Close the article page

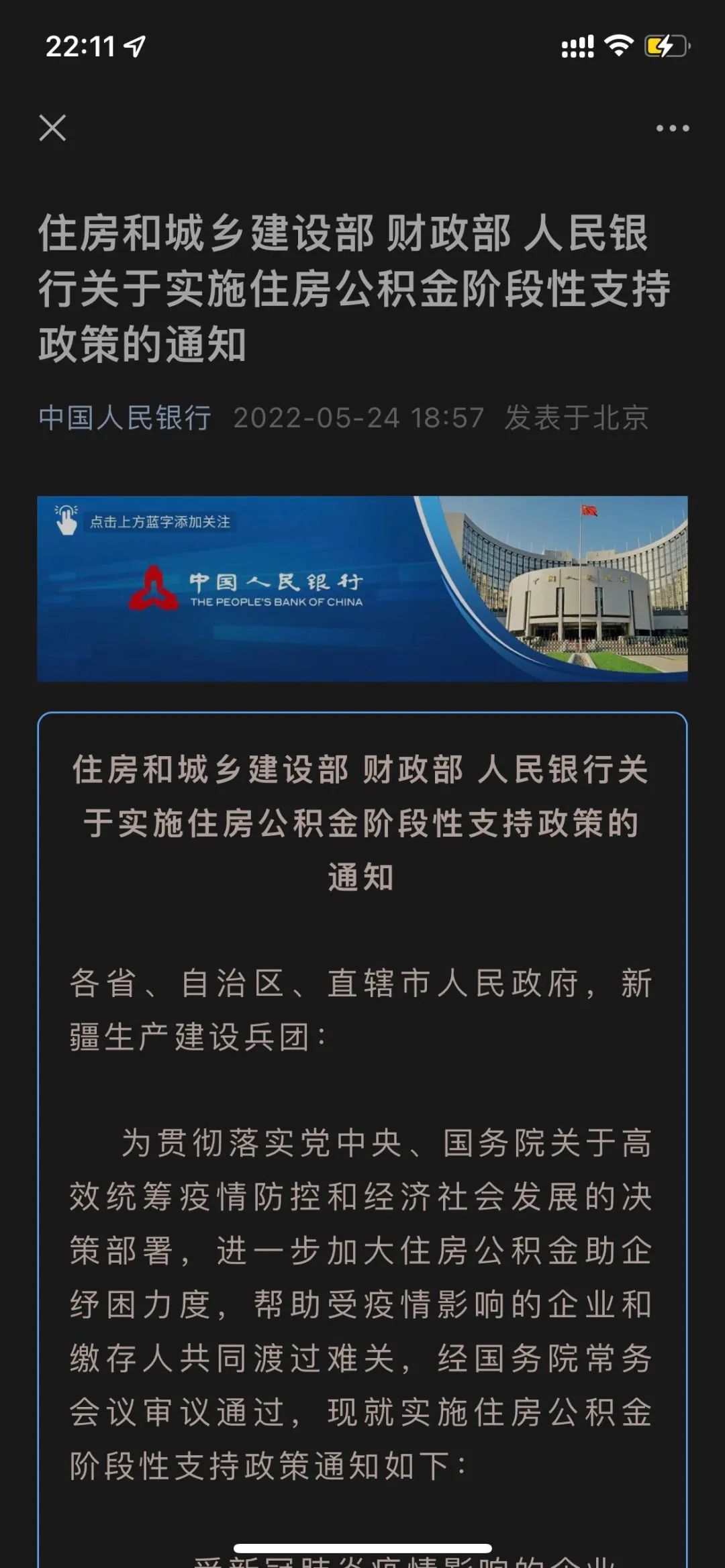point(52,127)
